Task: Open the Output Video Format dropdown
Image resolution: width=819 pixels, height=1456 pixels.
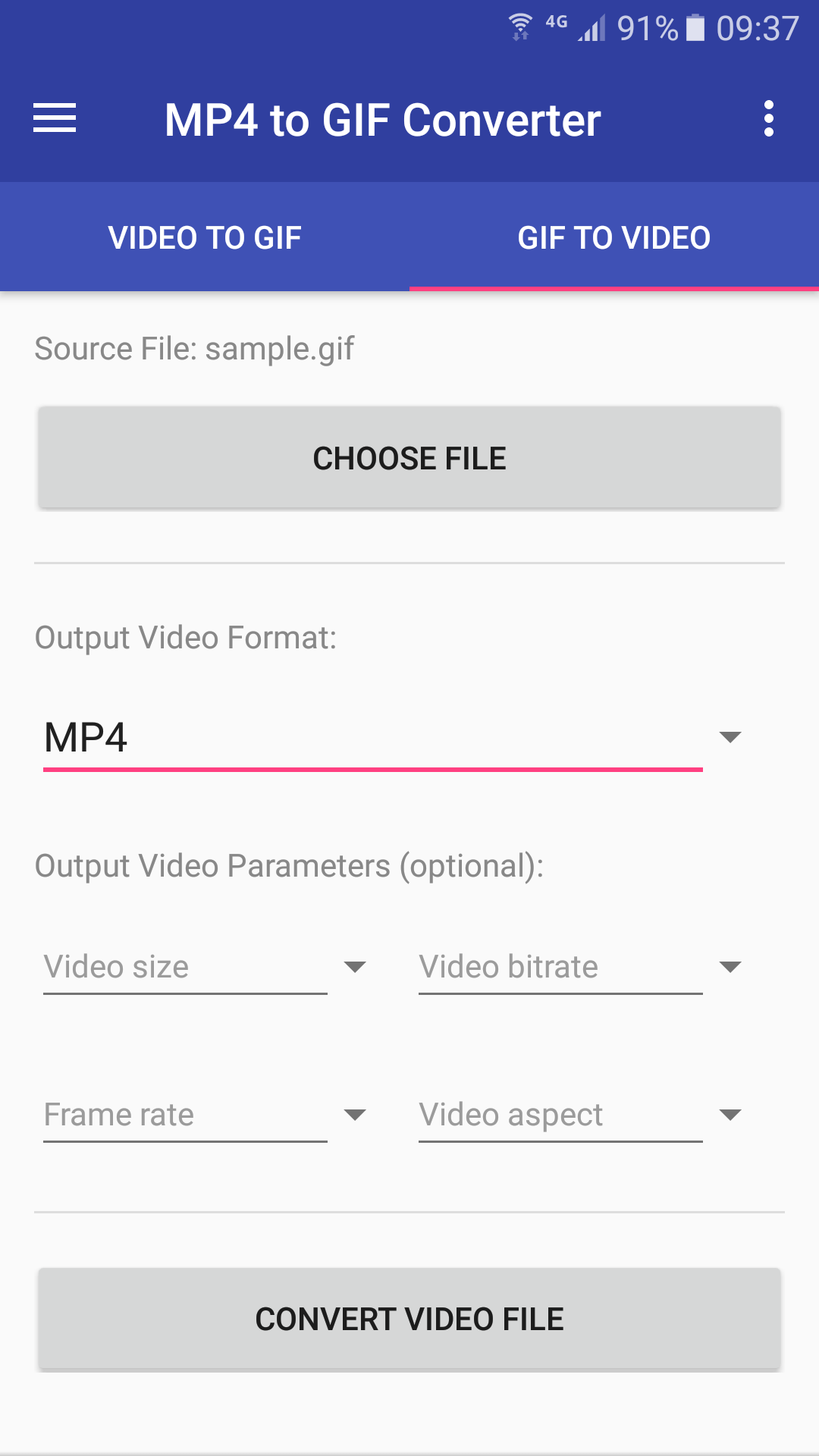Action: [x=729, y=736]
